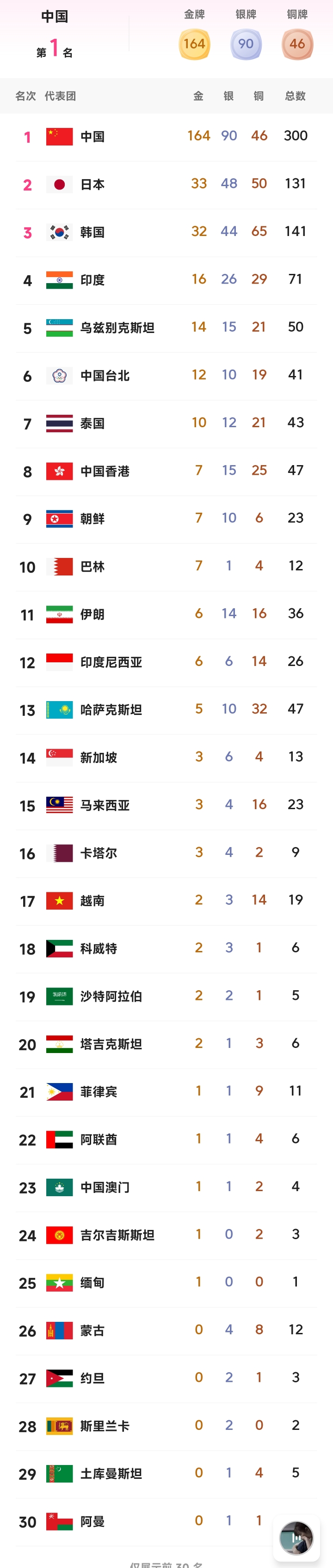Select the 越南 row
This screenshot has width=333, height=1568.
click(x=166, y=900)
